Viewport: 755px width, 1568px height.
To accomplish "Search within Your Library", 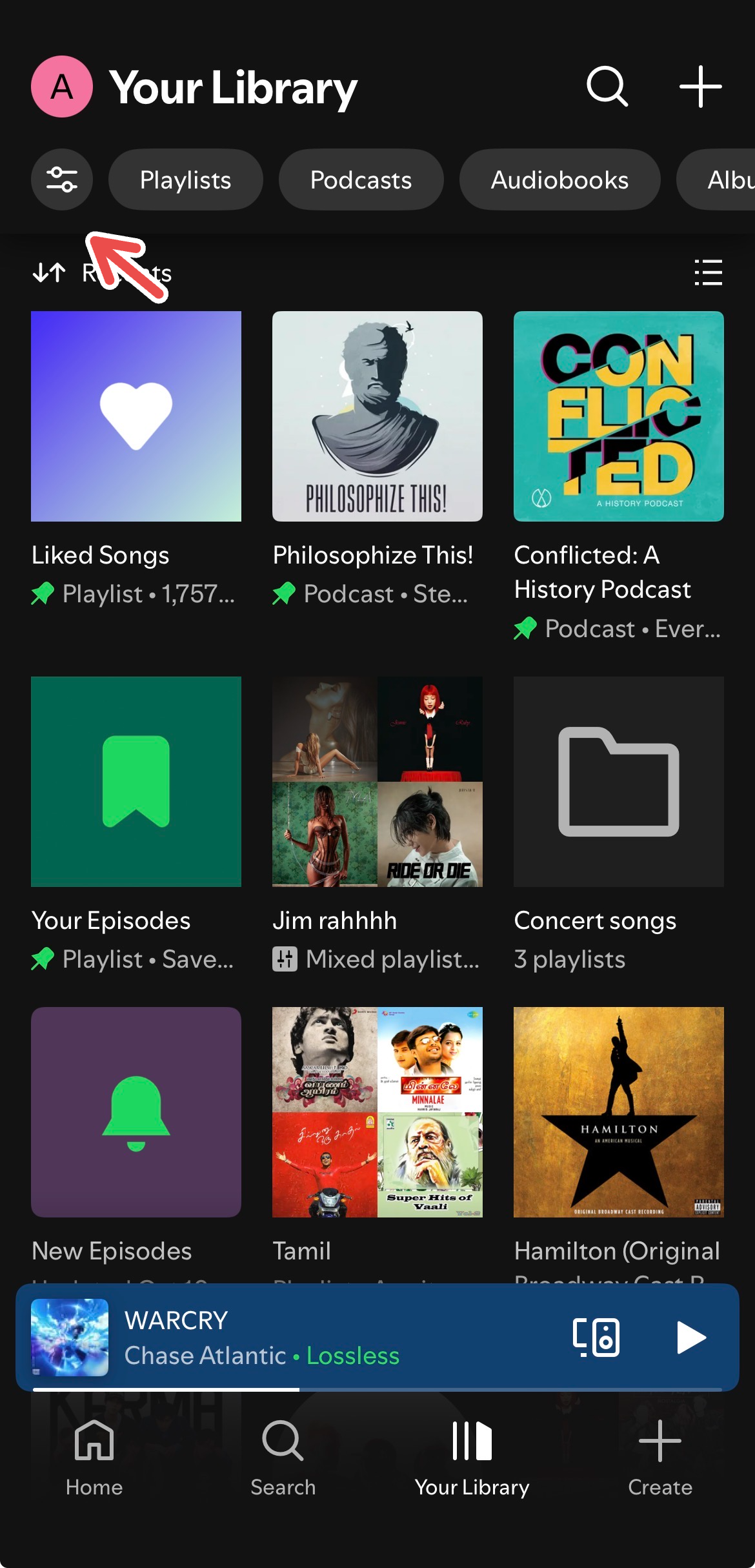I will pos(607,87).
